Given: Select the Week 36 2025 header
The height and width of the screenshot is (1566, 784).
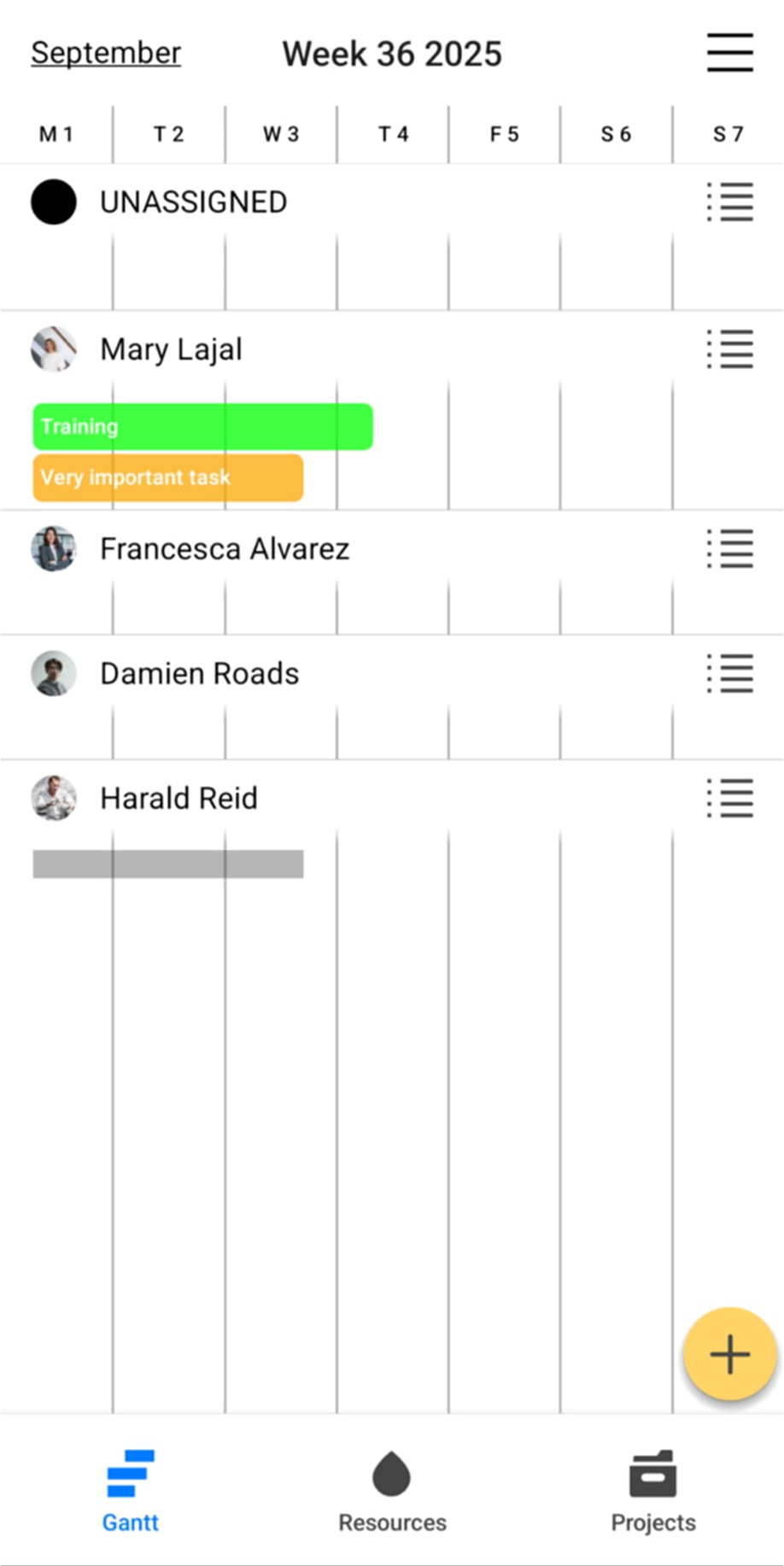Looking at the screenshot, I should click(391, 53).
